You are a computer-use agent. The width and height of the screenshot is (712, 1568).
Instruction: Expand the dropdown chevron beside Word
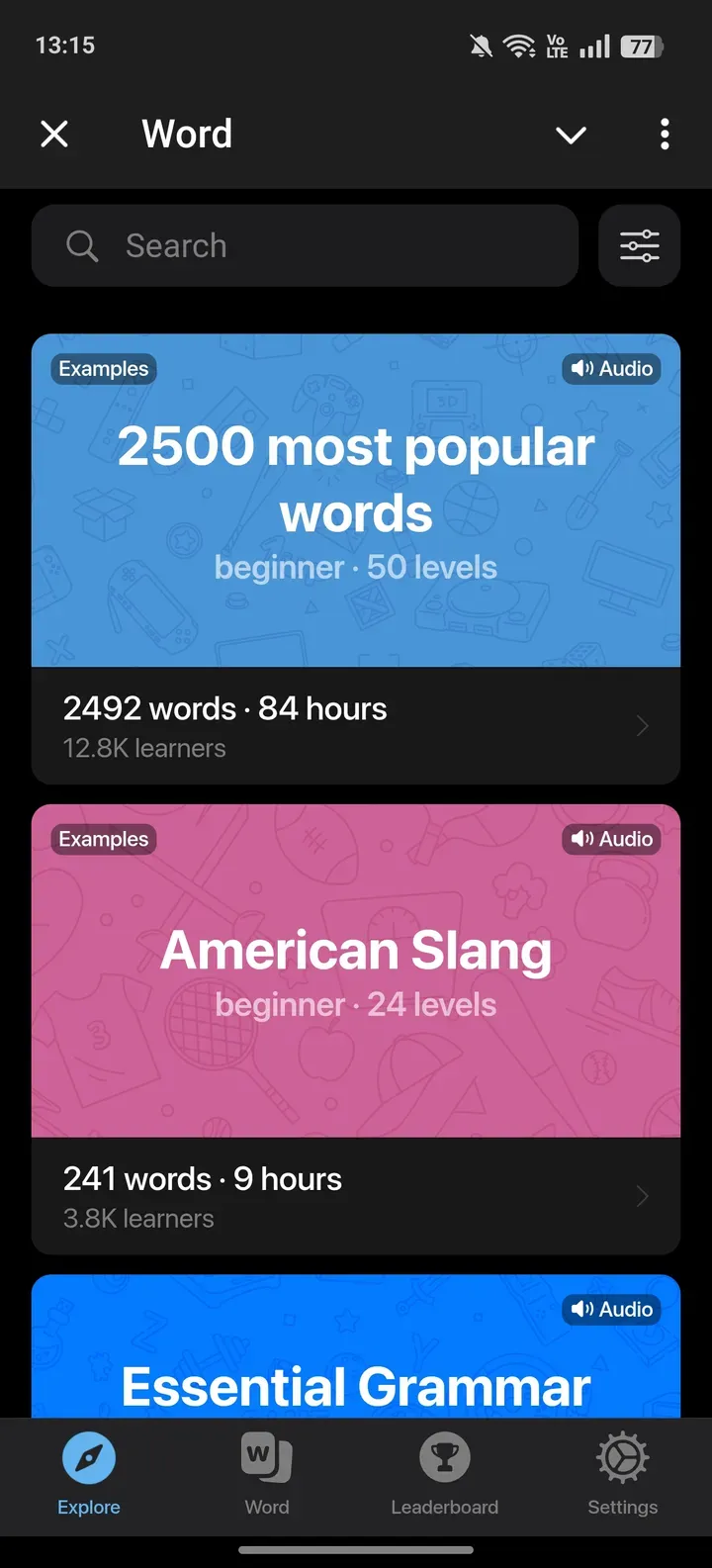571,135
